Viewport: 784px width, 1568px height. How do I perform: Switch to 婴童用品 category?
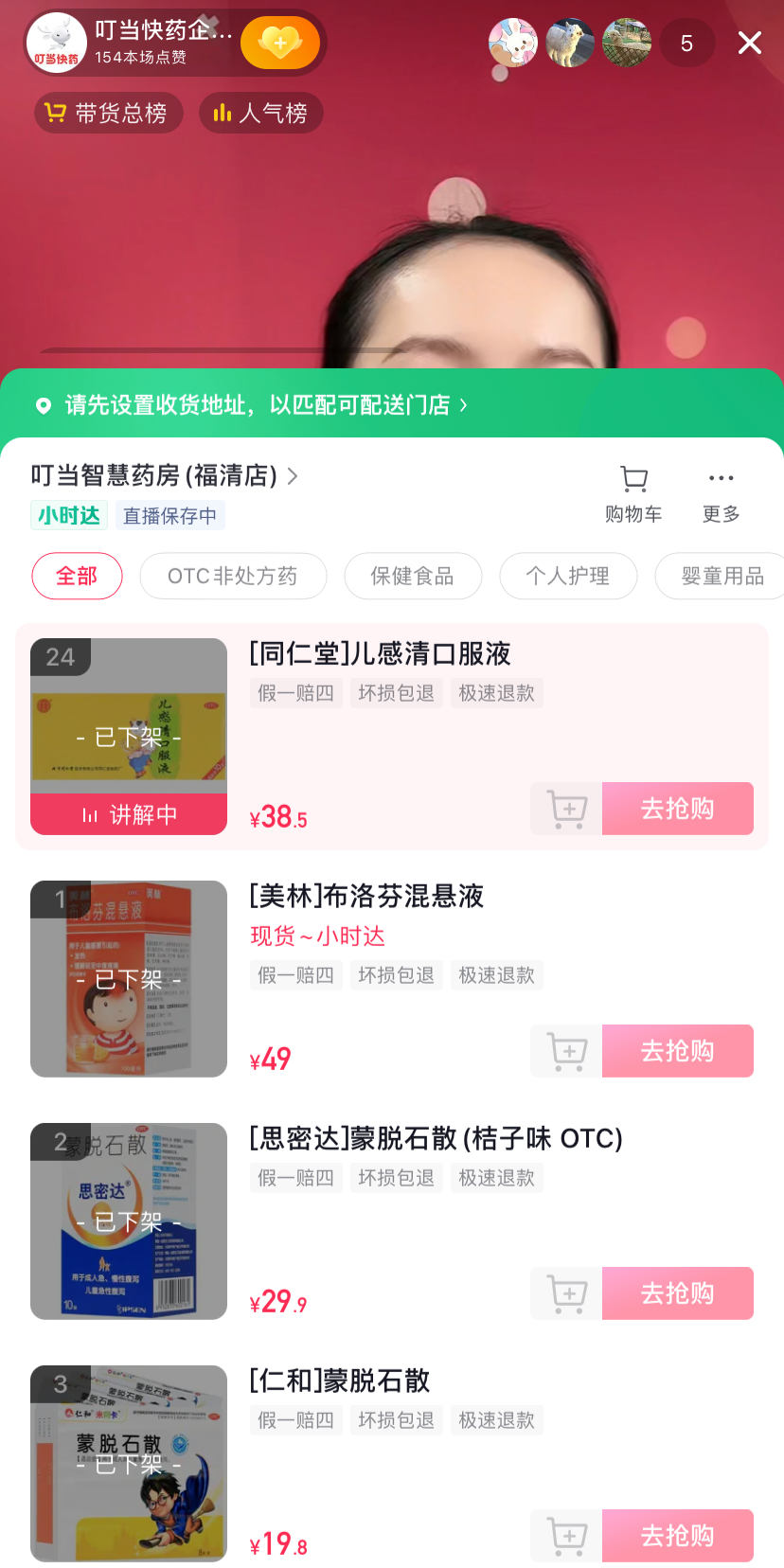[x=722, y=576]
